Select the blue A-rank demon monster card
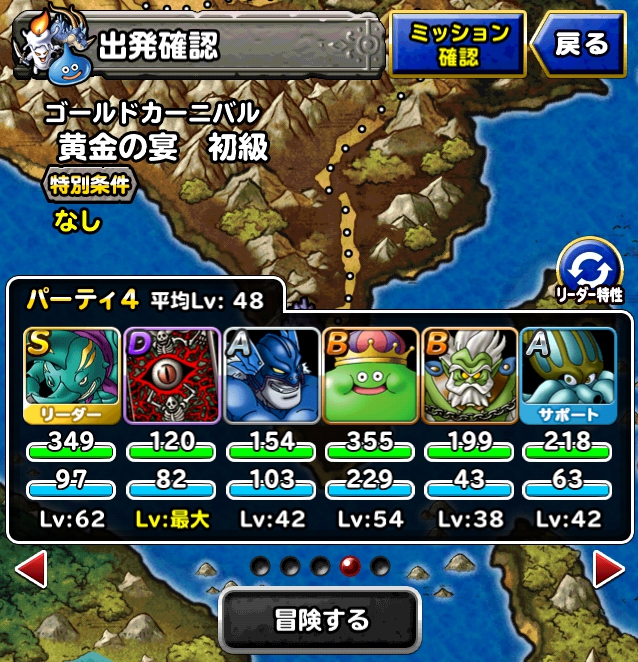638x662 pixels. point(270,375)
